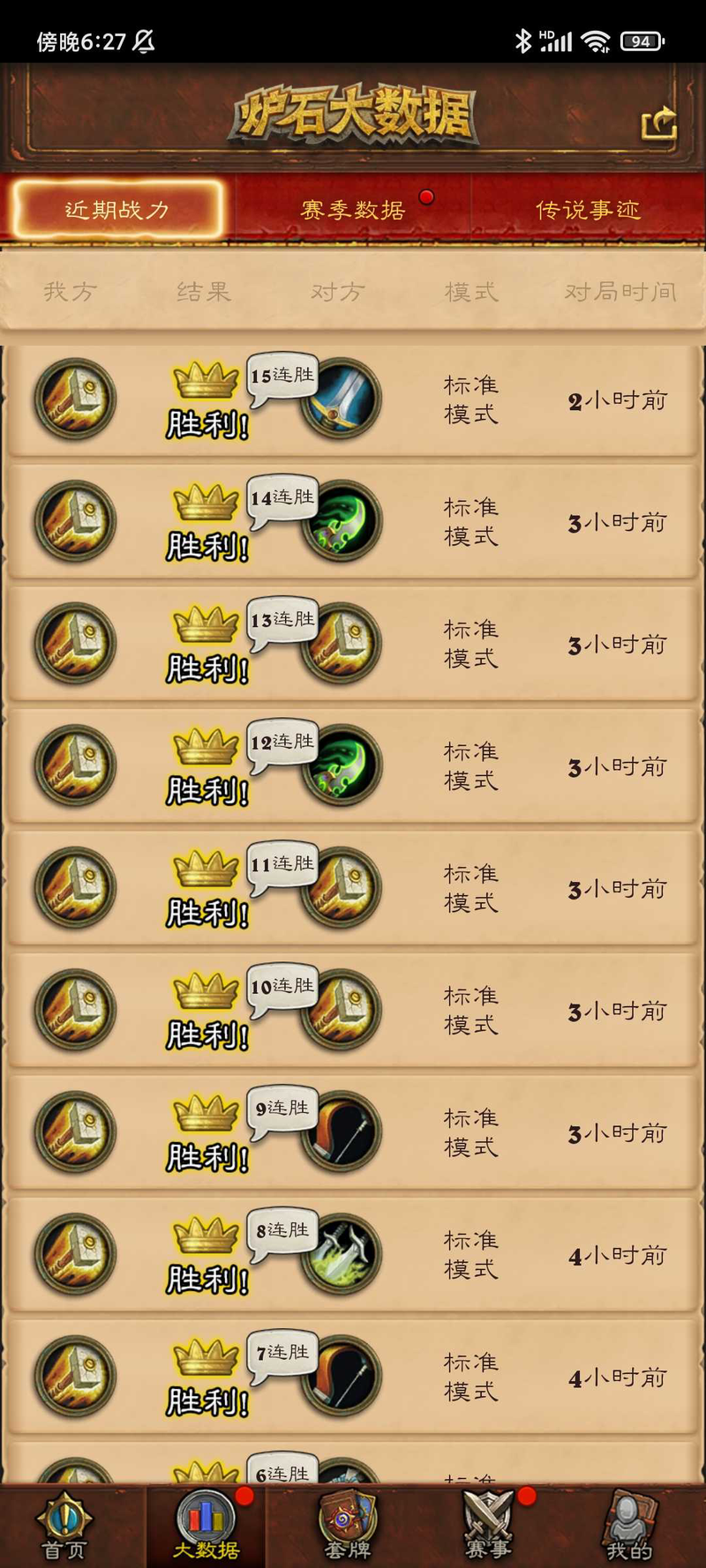Open the 传说事迹 tab

pyautogui.click(x=588, y=210)
